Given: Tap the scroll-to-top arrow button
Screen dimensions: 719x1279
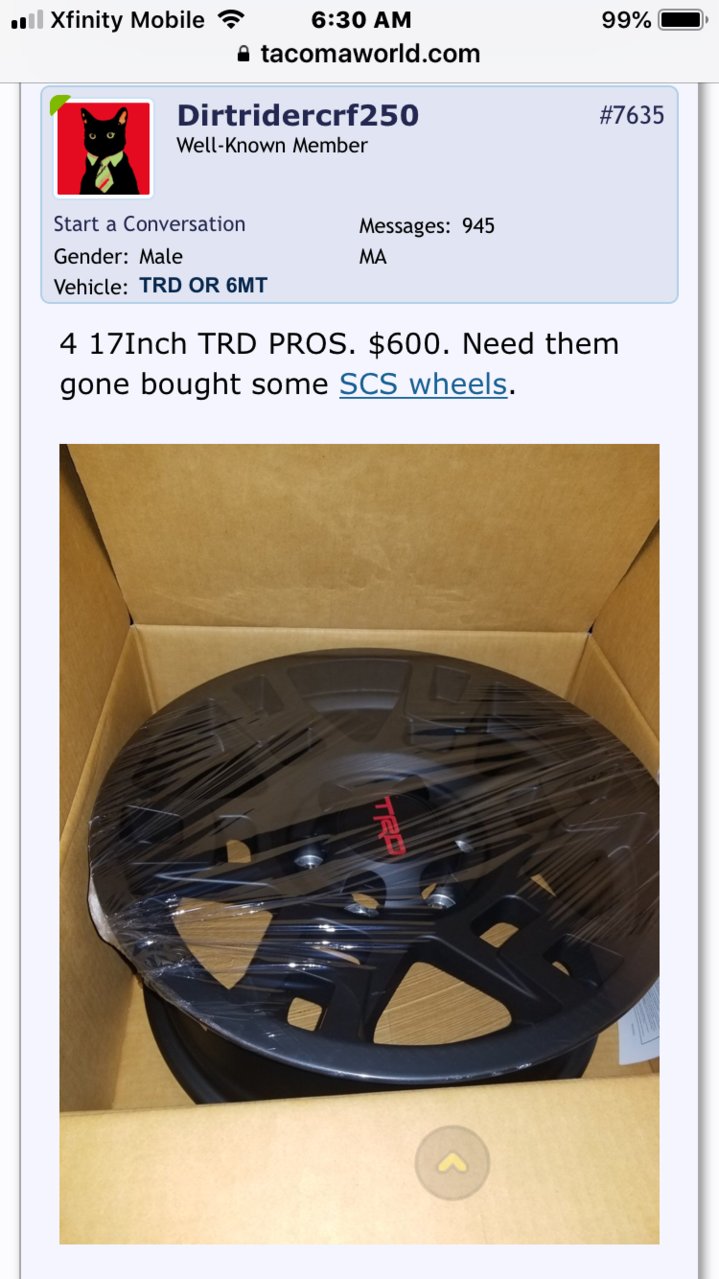Looking at the screenshot, I should coord(452,1162).
